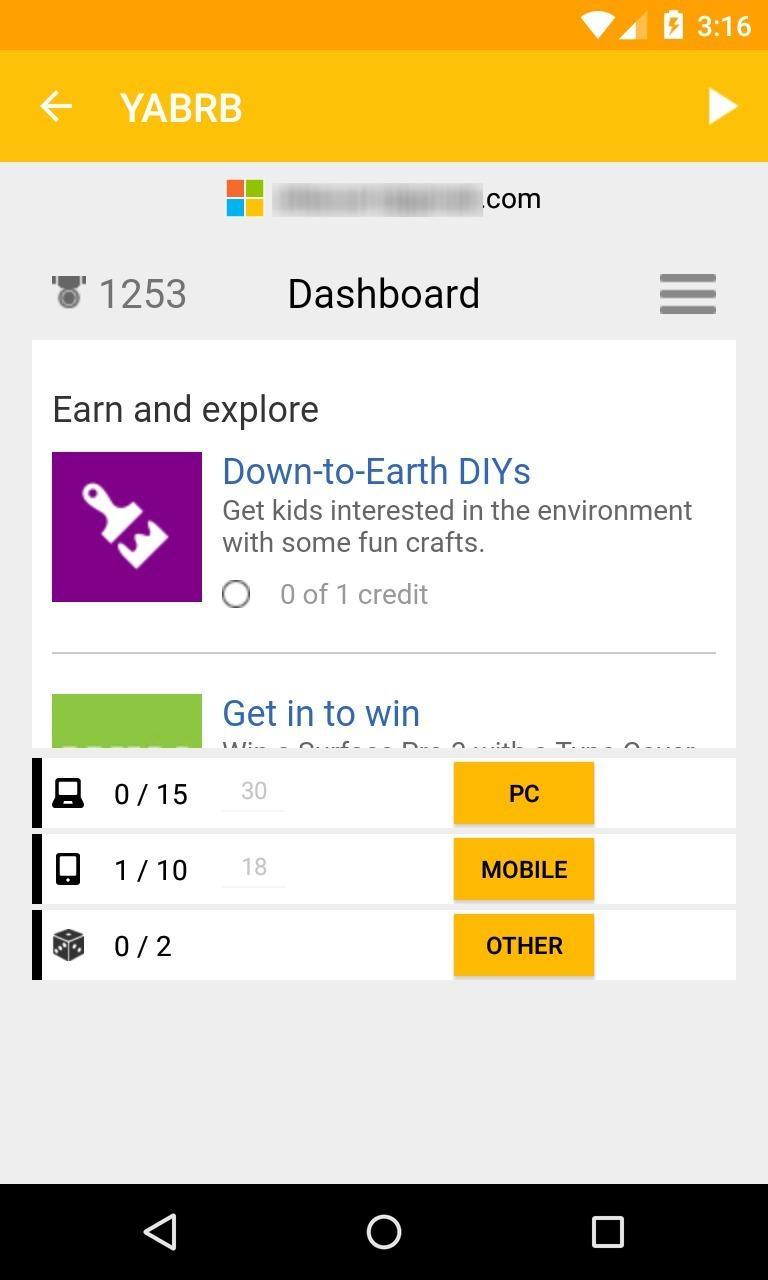The image size is (768, 1280).
Task: Open the Down-to-Earth DIYs offer
Action: click(x=376, y=471)
